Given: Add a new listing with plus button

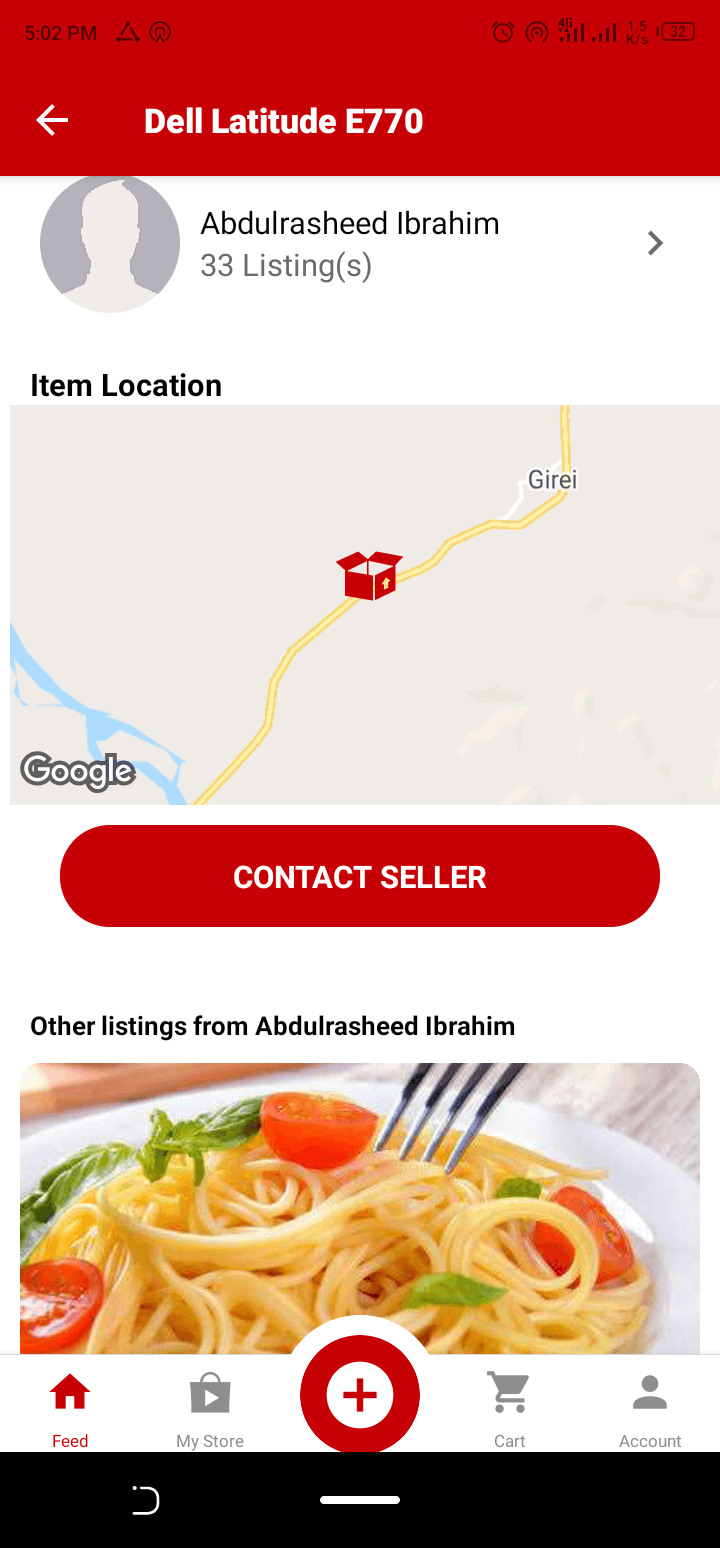Looking at the screenshot, I should (360, 1395).
